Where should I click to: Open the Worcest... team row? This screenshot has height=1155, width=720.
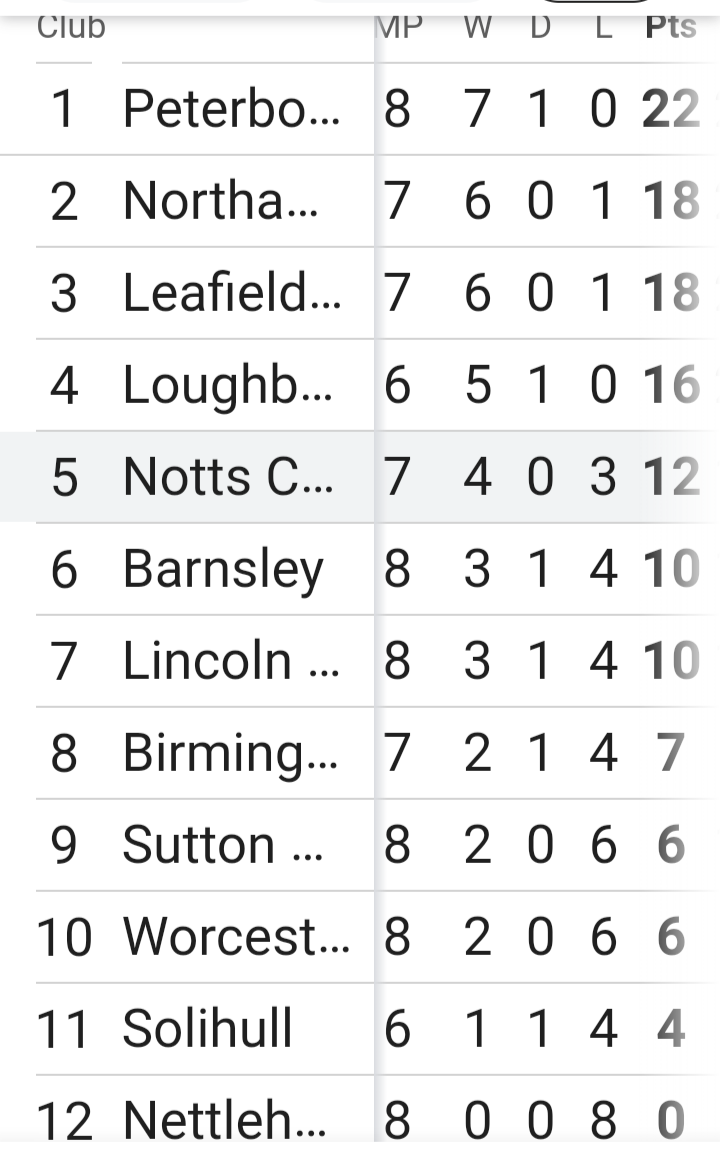235,937
